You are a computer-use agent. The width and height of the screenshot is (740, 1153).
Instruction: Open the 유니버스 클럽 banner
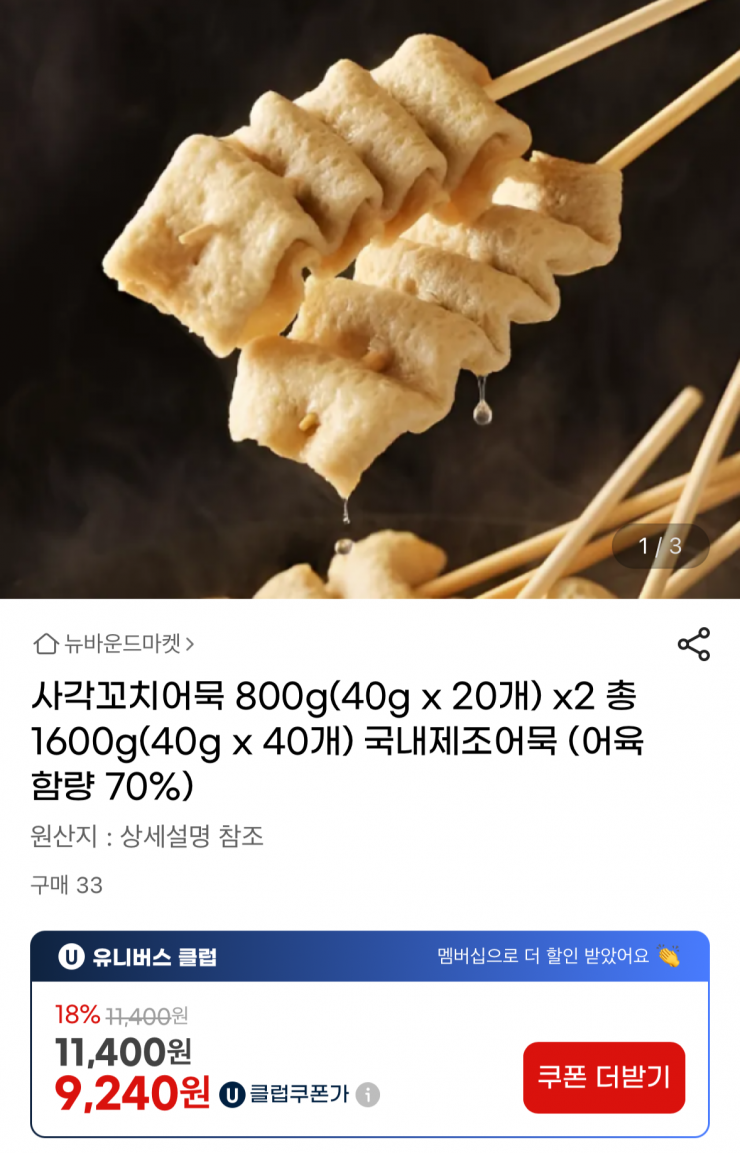[370, 957]
